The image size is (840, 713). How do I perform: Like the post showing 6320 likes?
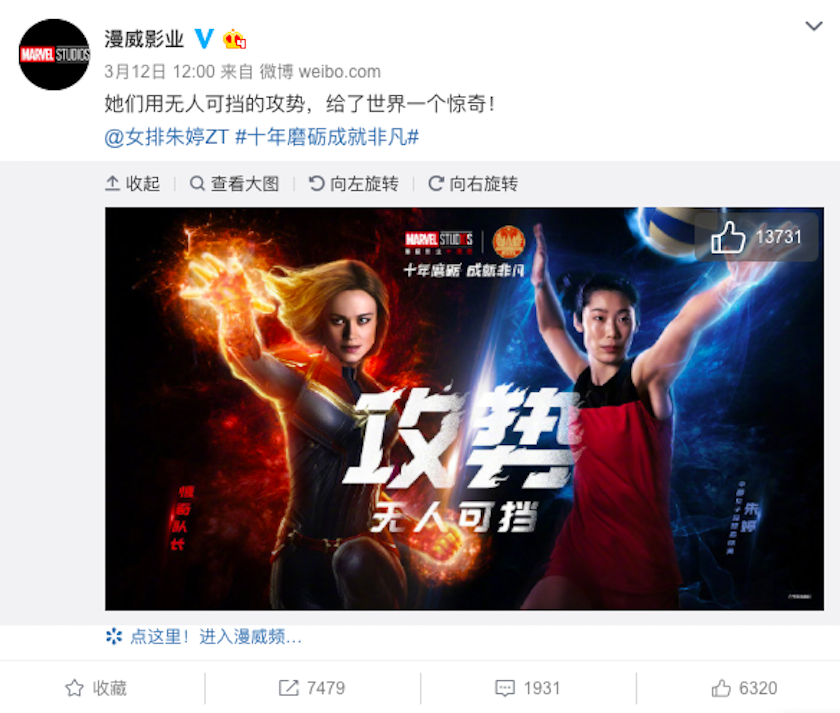744,688
